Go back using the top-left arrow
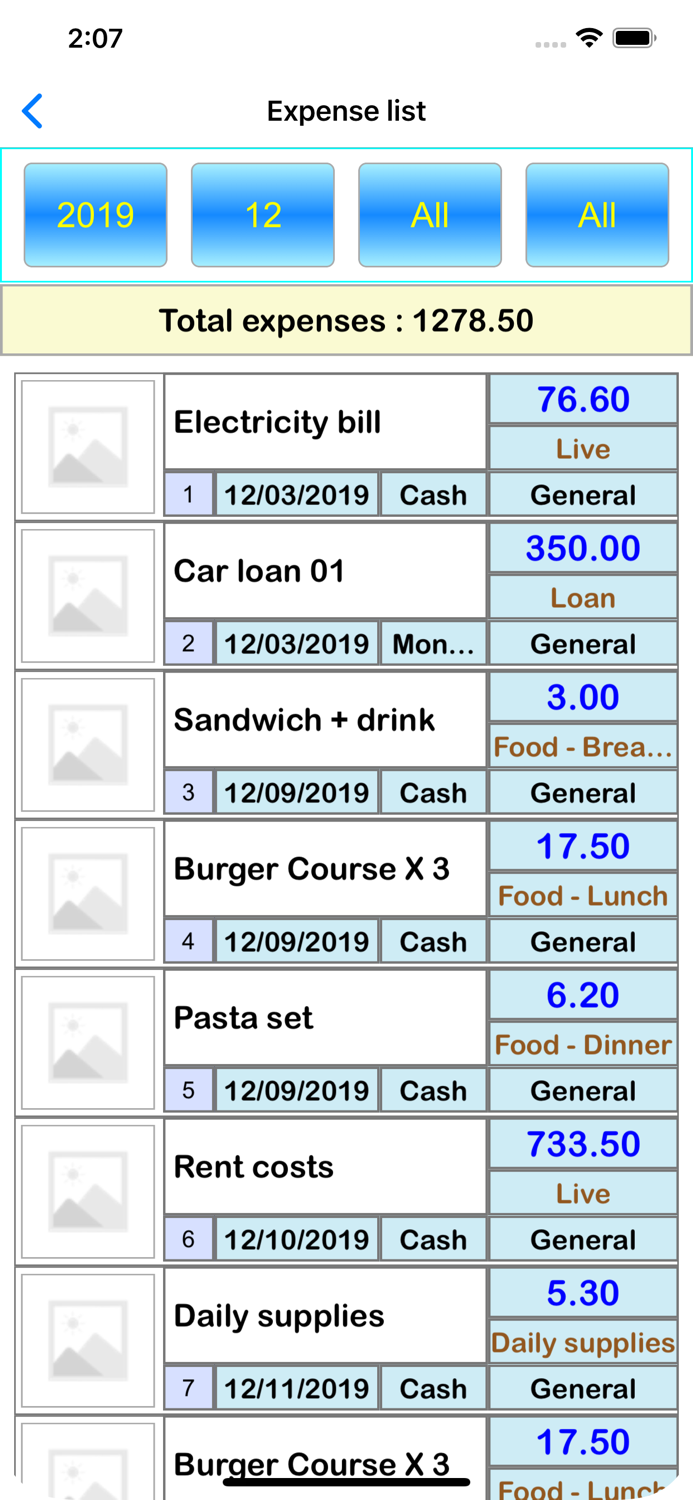 (32, 111)
